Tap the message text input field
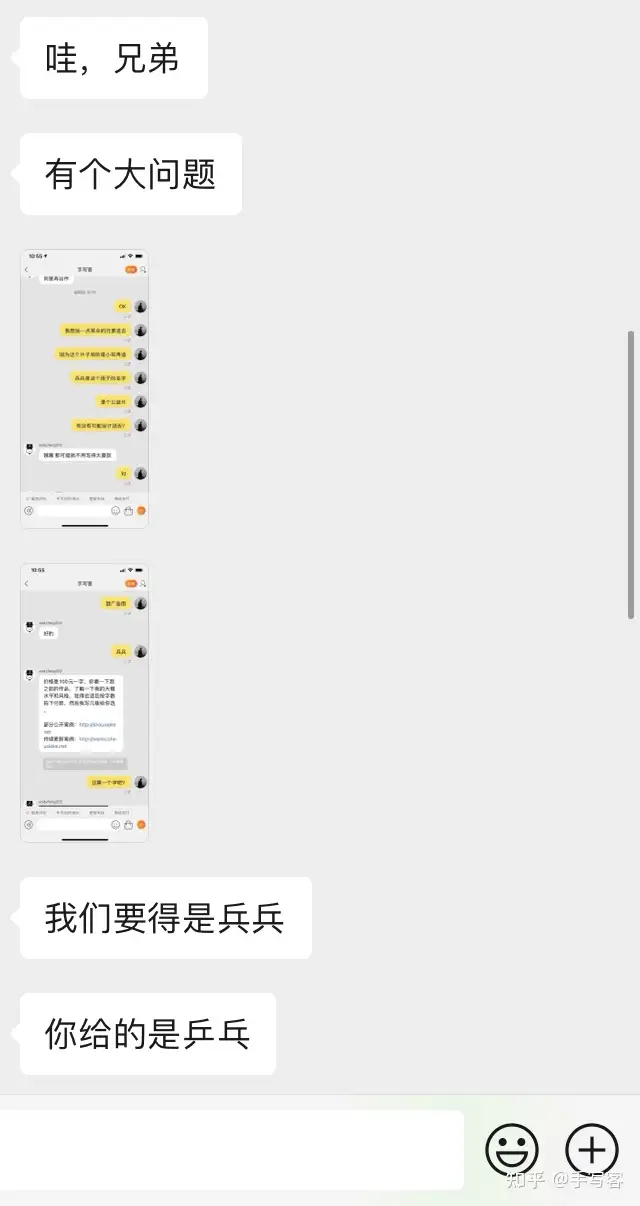Image resolution: width=640 pixels, height=1206 pixels. [230, 1150]
